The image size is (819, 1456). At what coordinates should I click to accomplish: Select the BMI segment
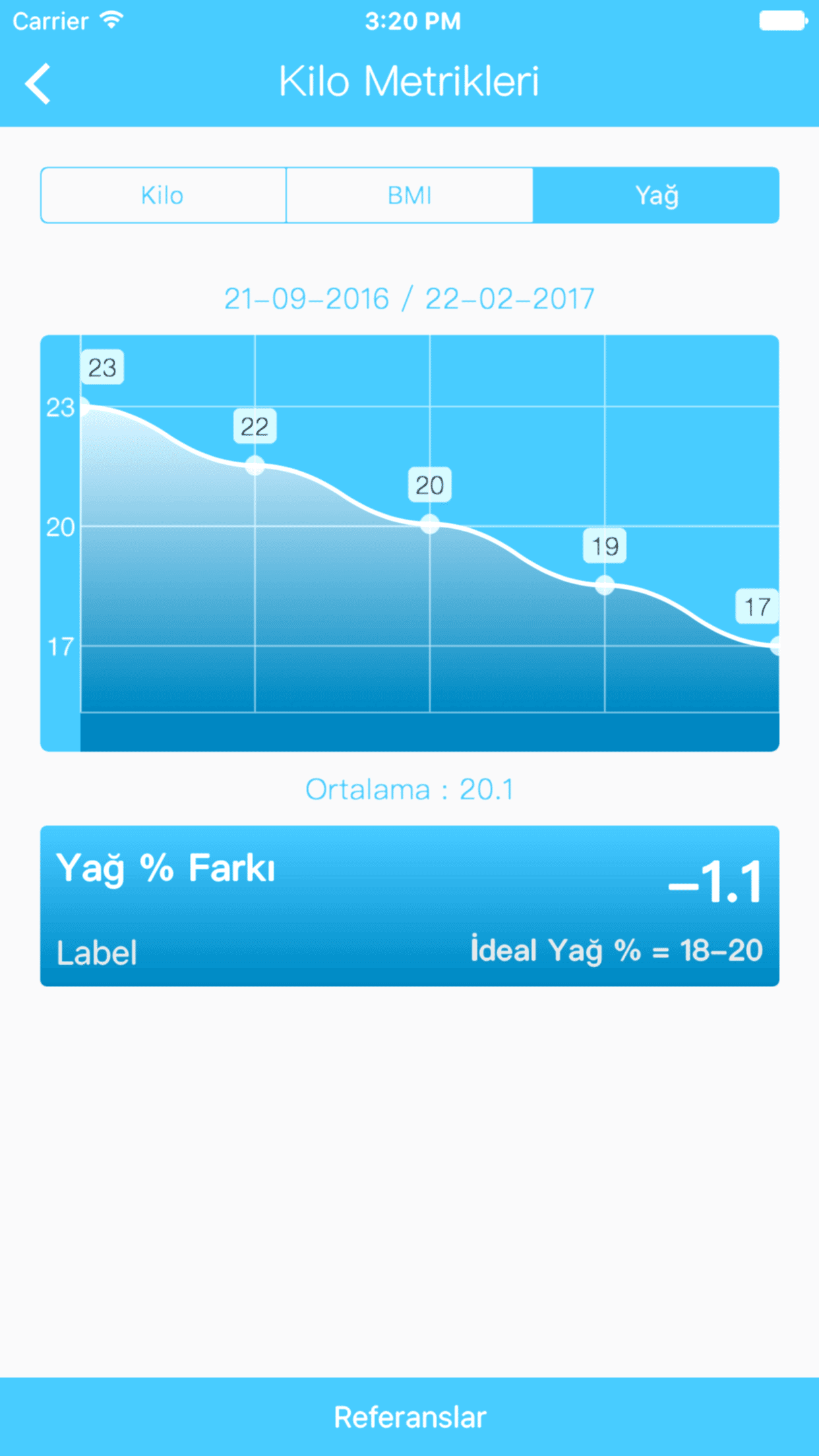409,196
